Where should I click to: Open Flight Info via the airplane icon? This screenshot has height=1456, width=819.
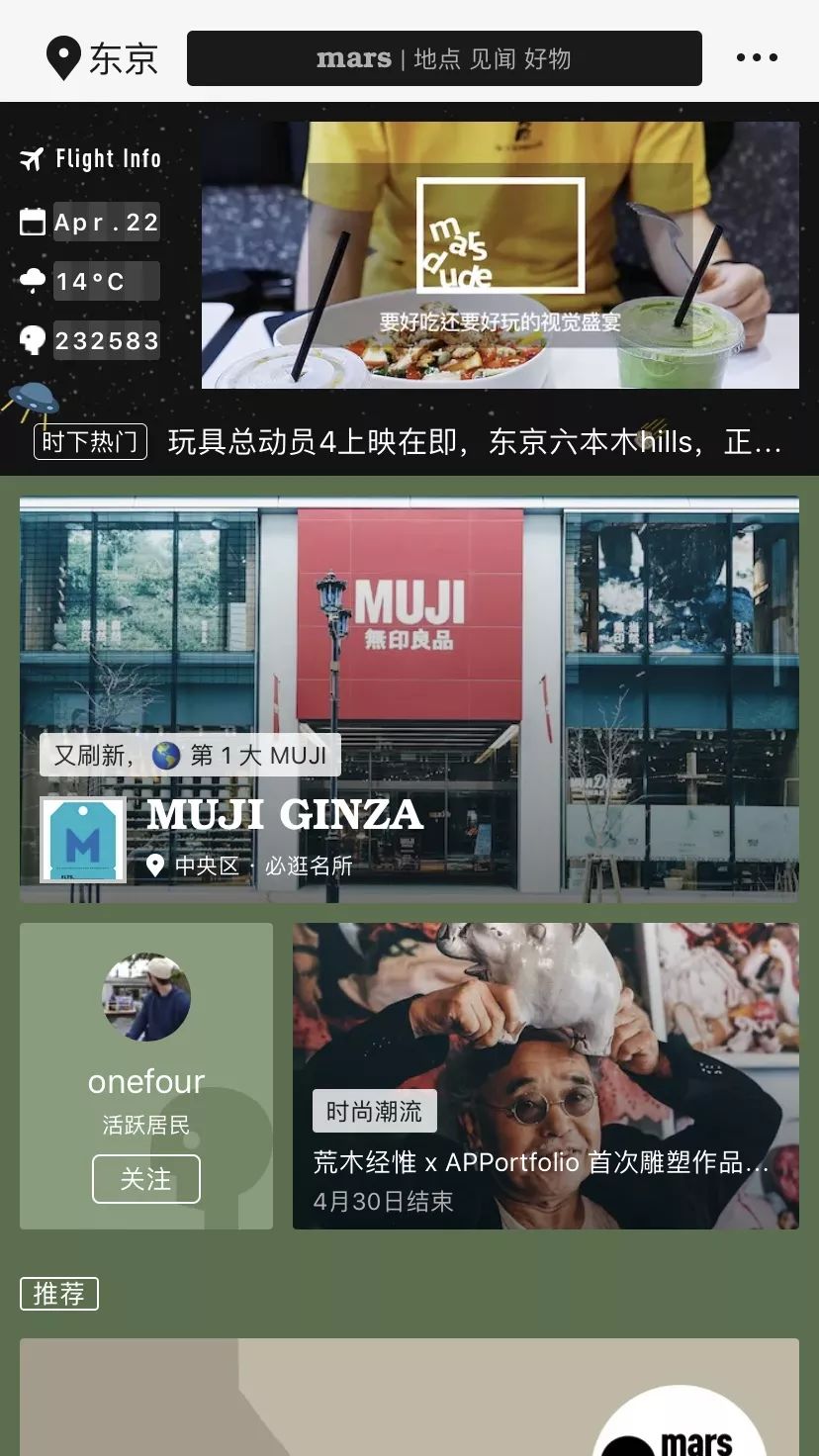(x=30, y=157)
